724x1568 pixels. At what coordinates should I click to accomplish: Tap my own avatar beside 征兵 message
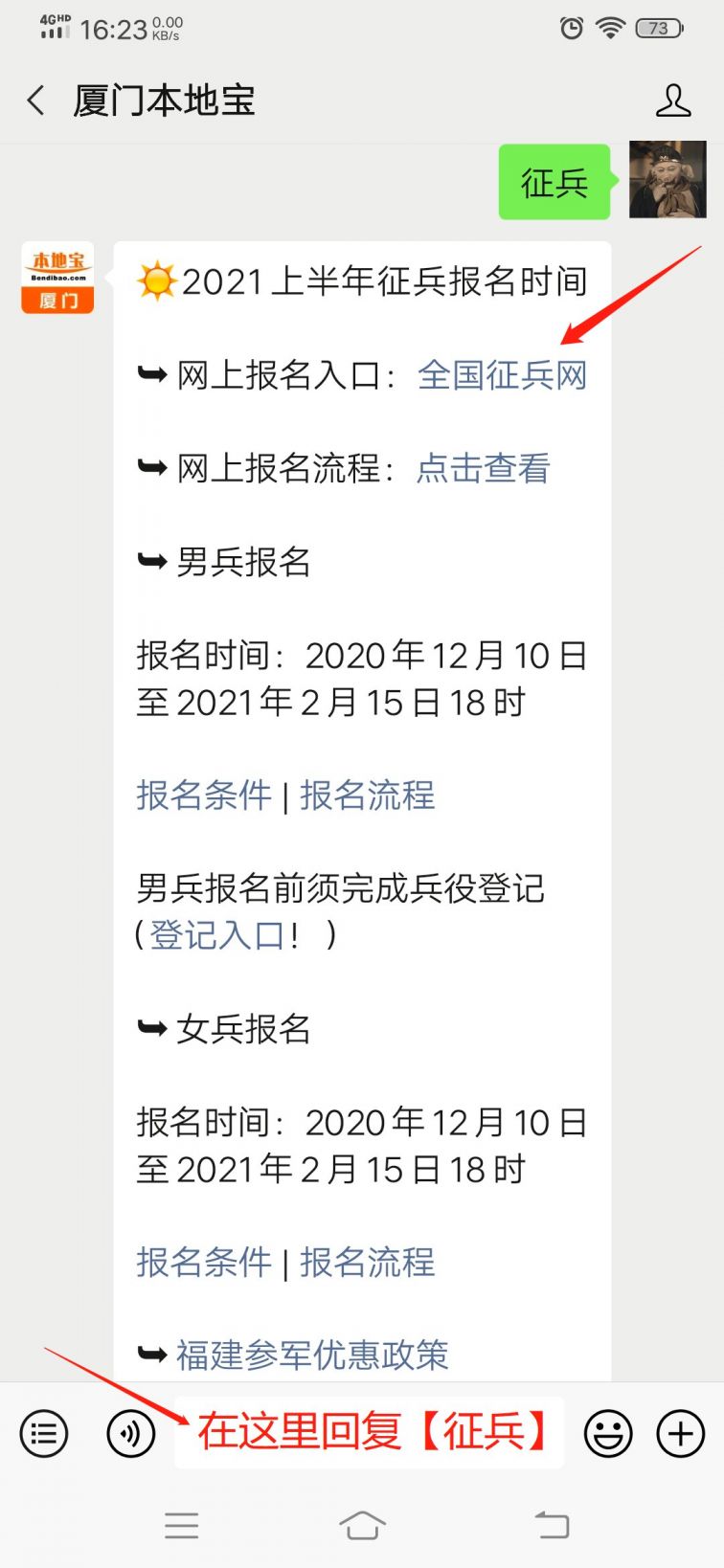[667, 180]
